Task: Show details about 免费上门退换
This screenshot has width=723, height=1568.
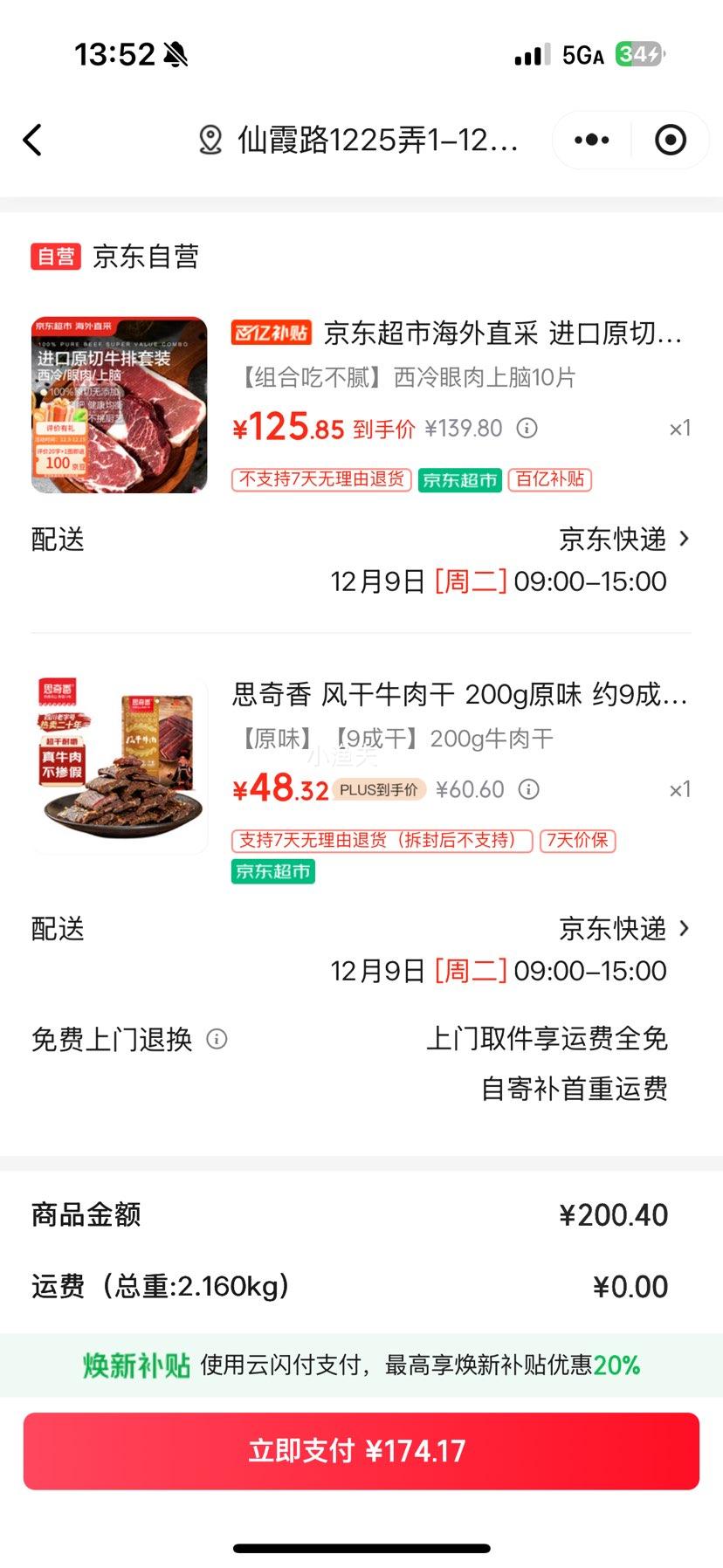Action: pyautogui.click(x=217, y=1039)
